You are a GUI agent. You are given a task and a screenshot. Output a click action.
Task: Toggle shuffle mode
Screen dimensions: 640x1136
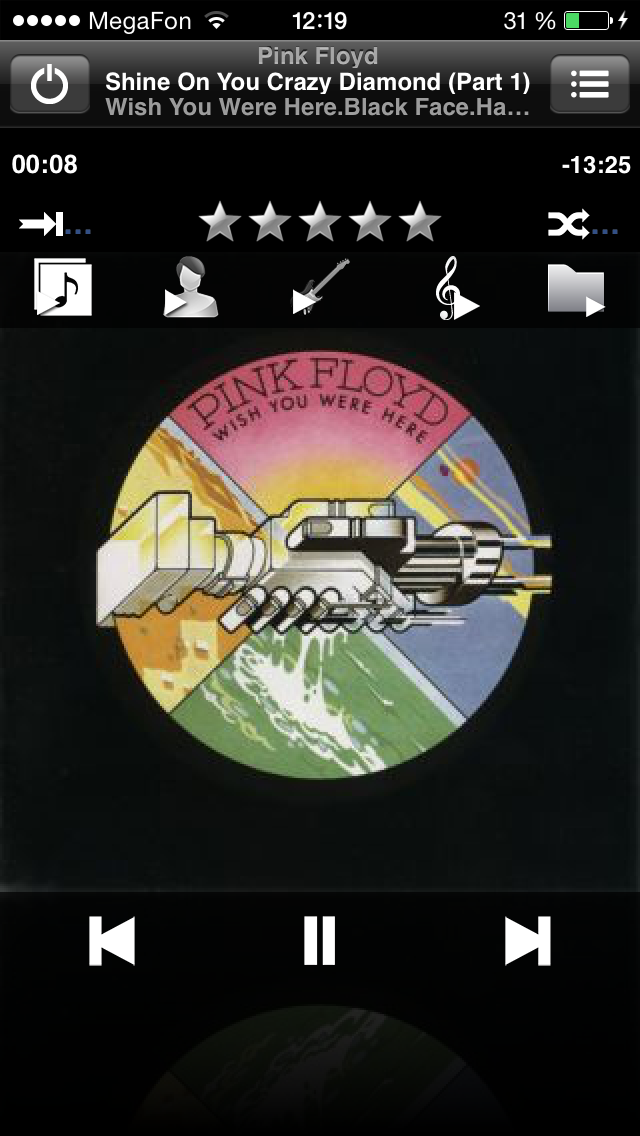tap(582, 224)
